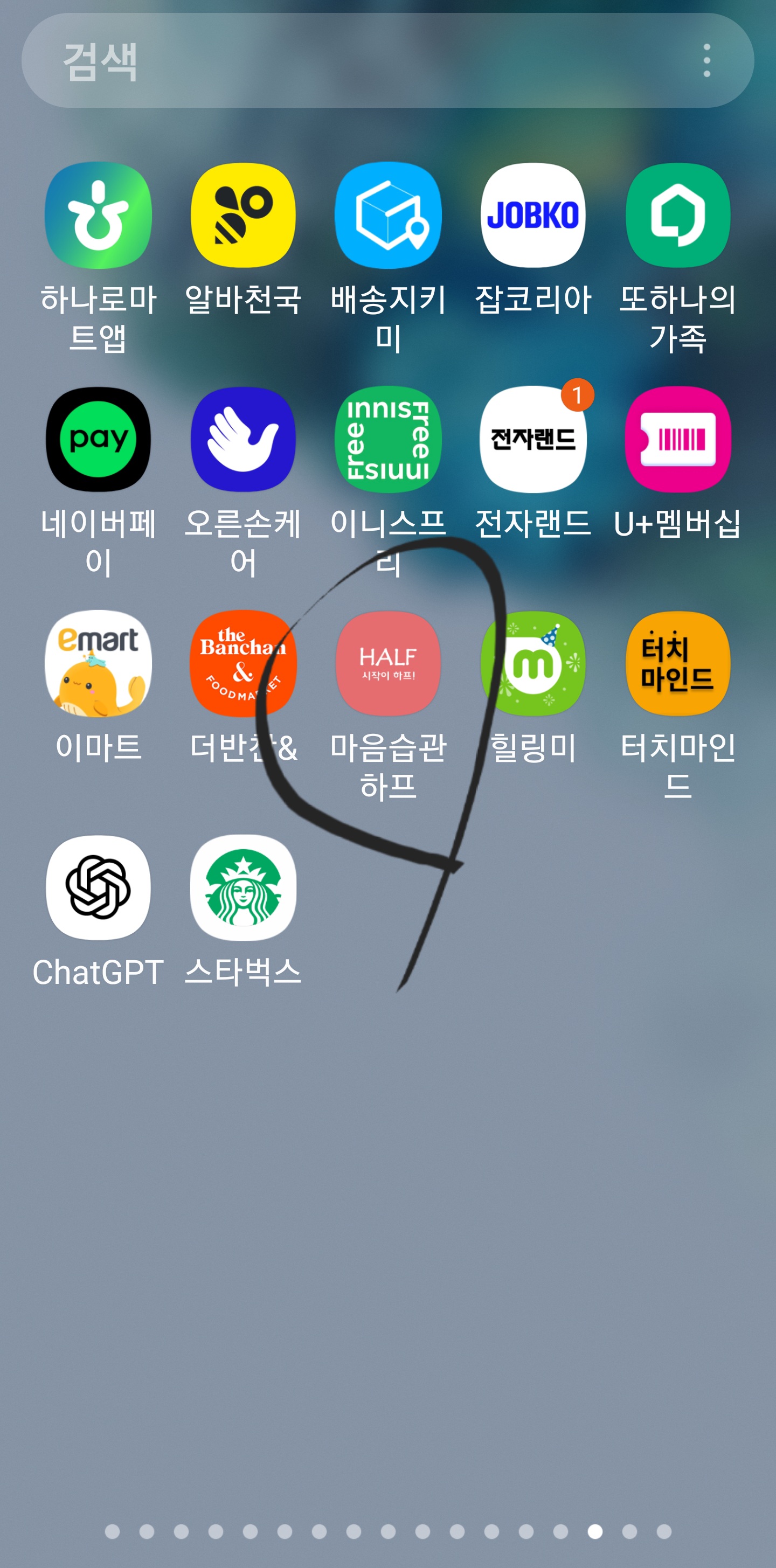Open the three-dot overflow menu
The image size is (776, 1568).
pos(706,61)
